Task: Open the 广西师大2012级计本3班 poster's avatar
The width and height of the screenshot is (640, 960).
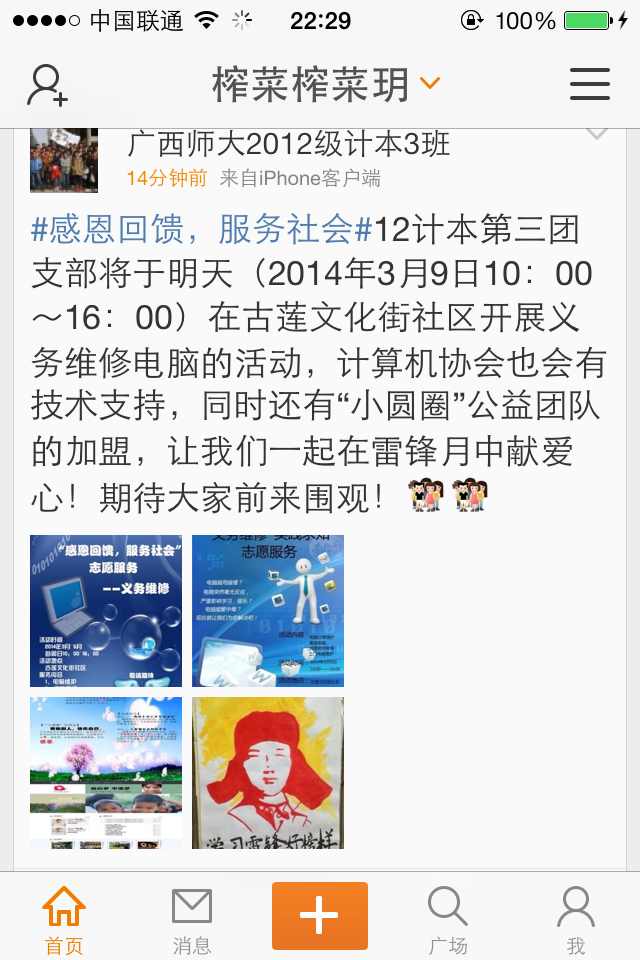Action: click(64, 160)
